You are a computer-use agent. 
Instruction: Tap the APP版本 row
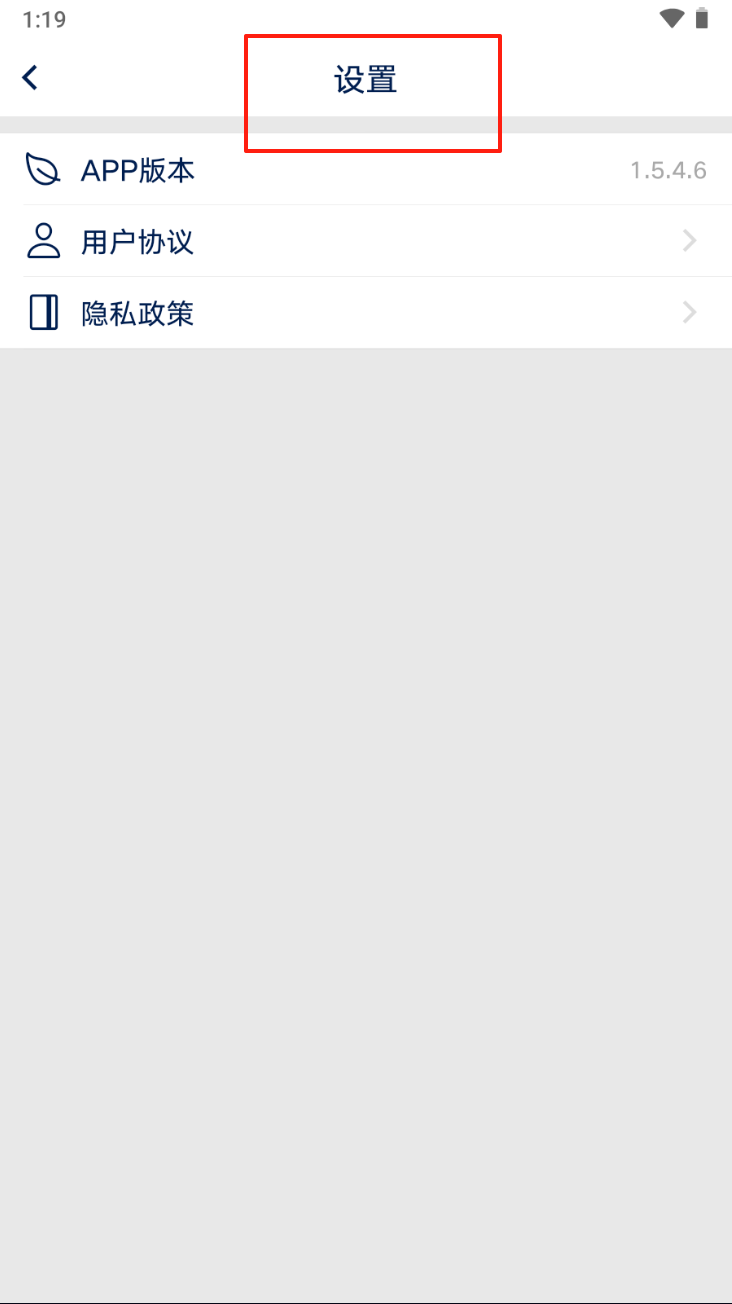366,170
